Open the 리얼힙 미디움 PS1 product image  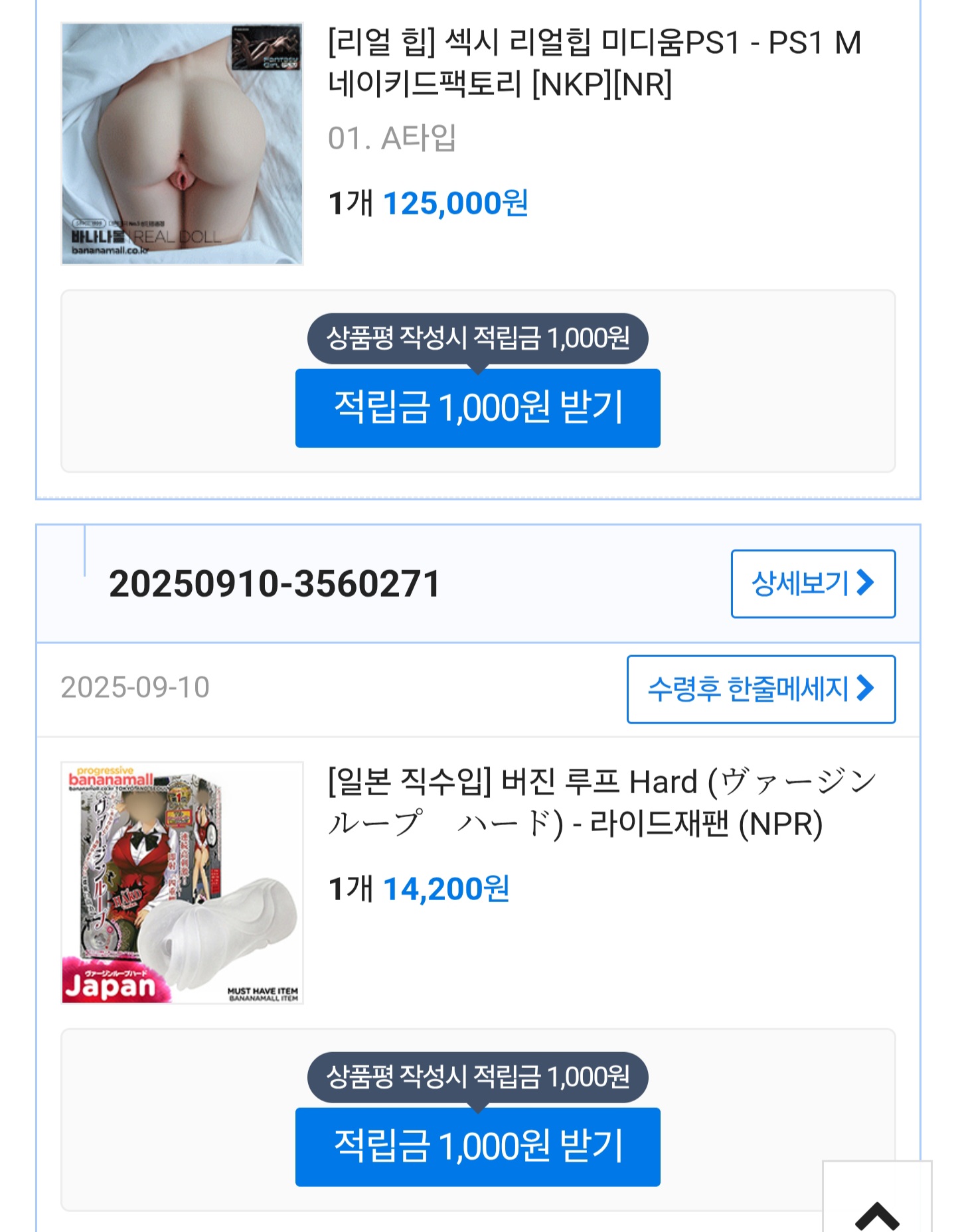point(182,143)
